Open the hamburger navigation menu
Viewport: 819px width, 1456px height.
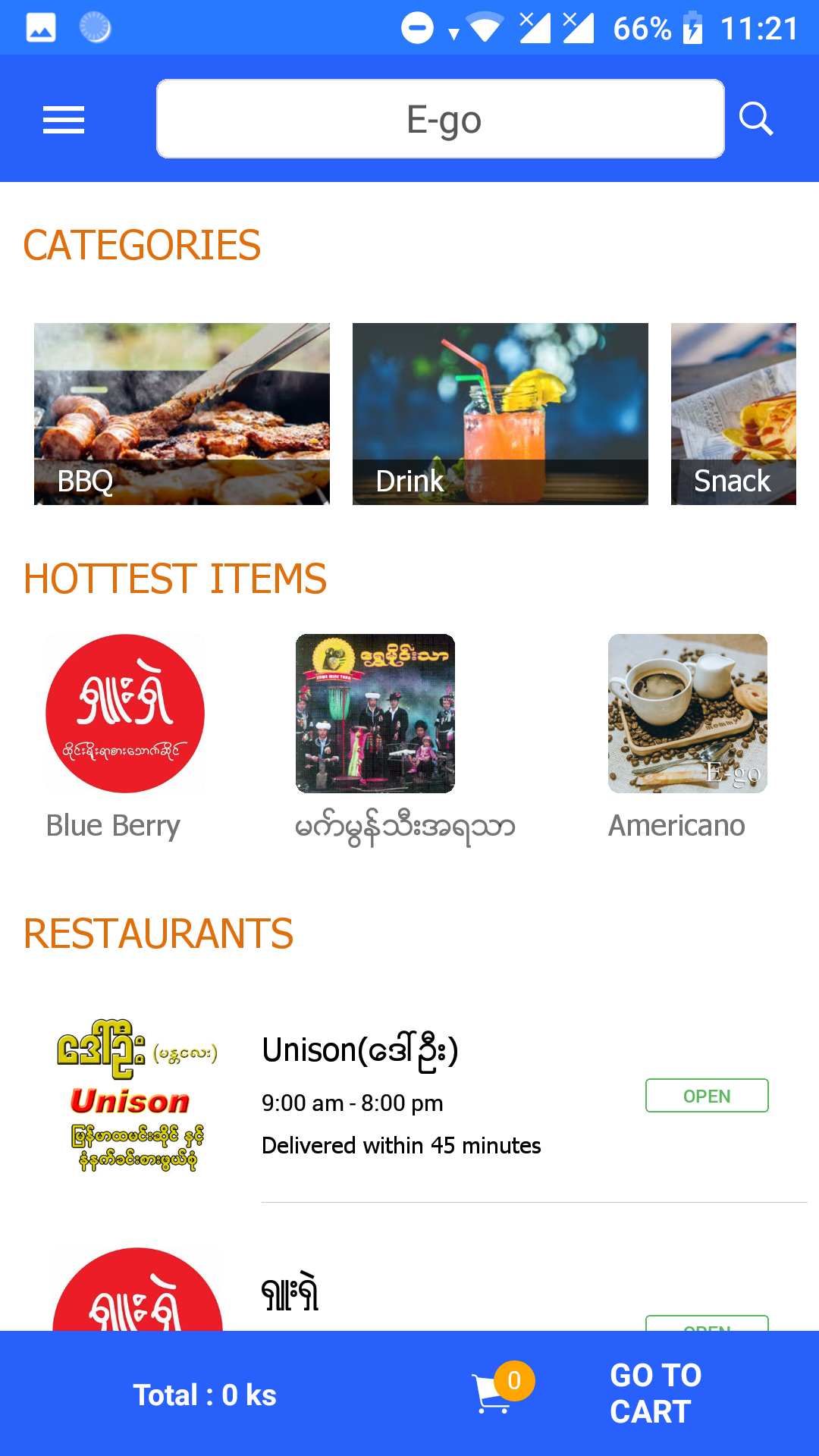click(x=64, y=120)
